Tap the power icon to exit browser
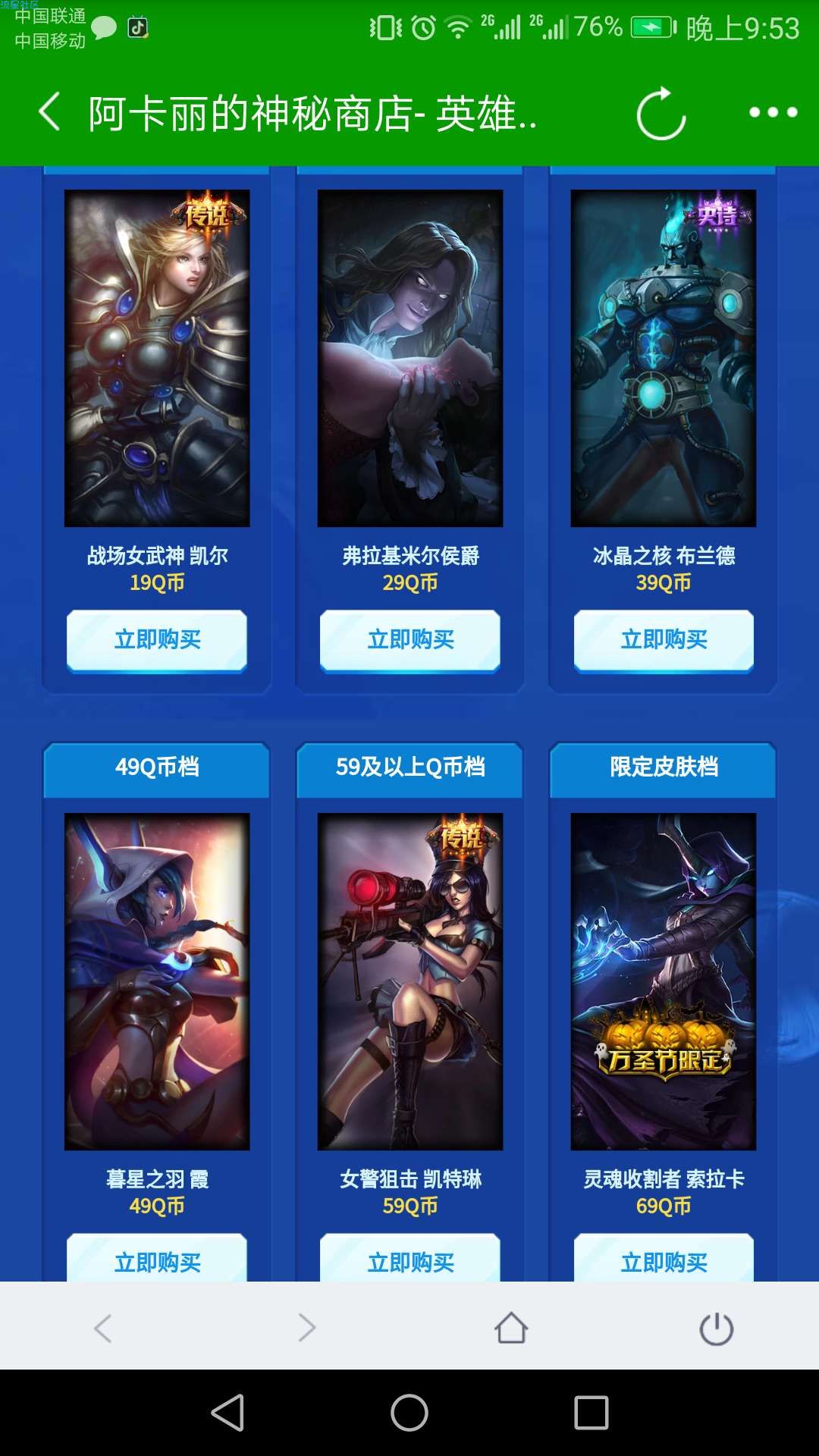 click(716, 1328)
